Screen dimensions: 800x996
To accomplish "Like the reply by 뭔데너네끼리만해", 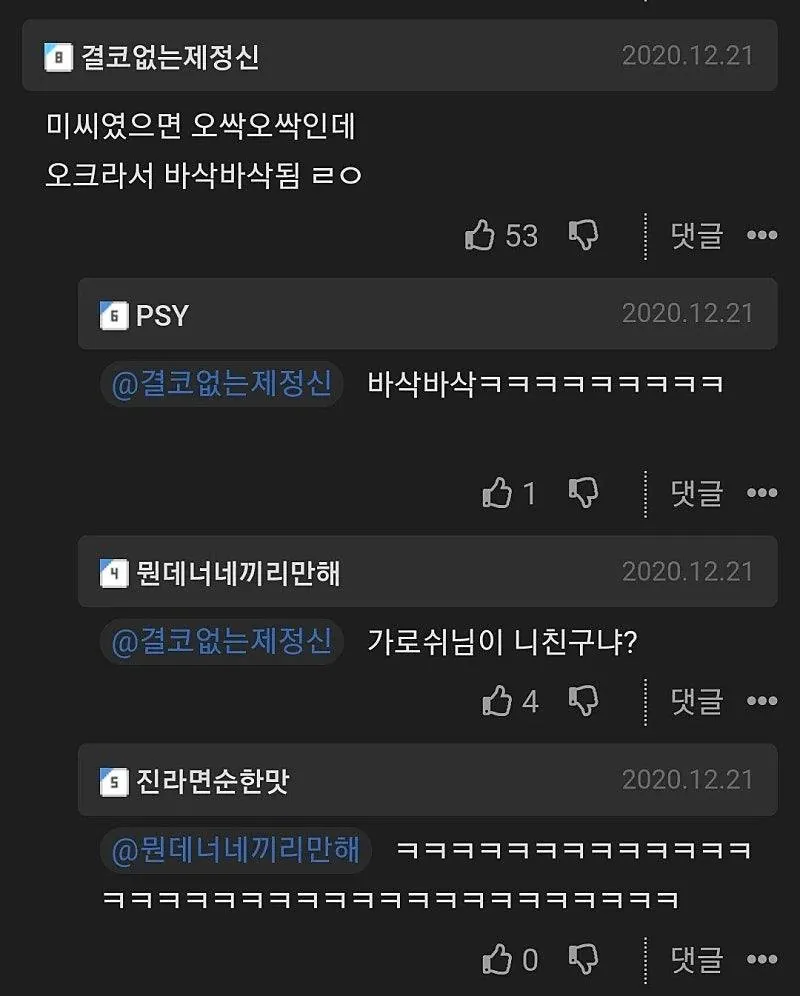I will point(497,701).
